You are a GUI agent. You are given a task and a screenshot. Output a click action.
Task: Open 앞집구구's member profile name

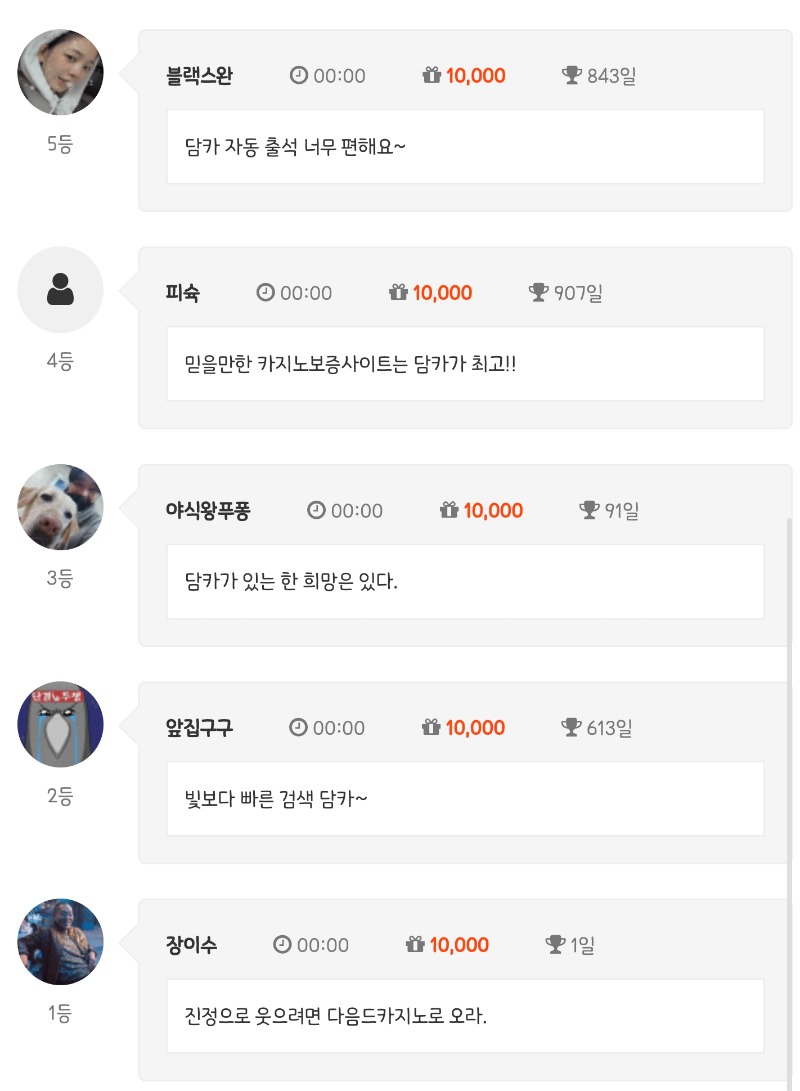199,728
